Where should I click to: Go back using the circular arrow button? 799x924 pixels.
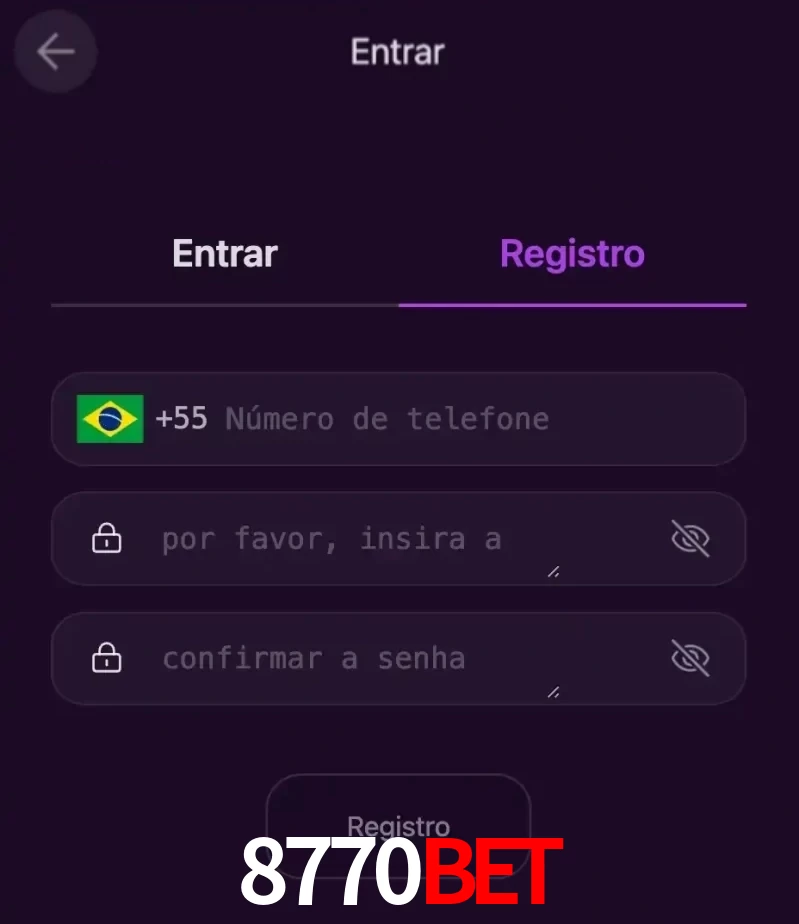[55, 51]
